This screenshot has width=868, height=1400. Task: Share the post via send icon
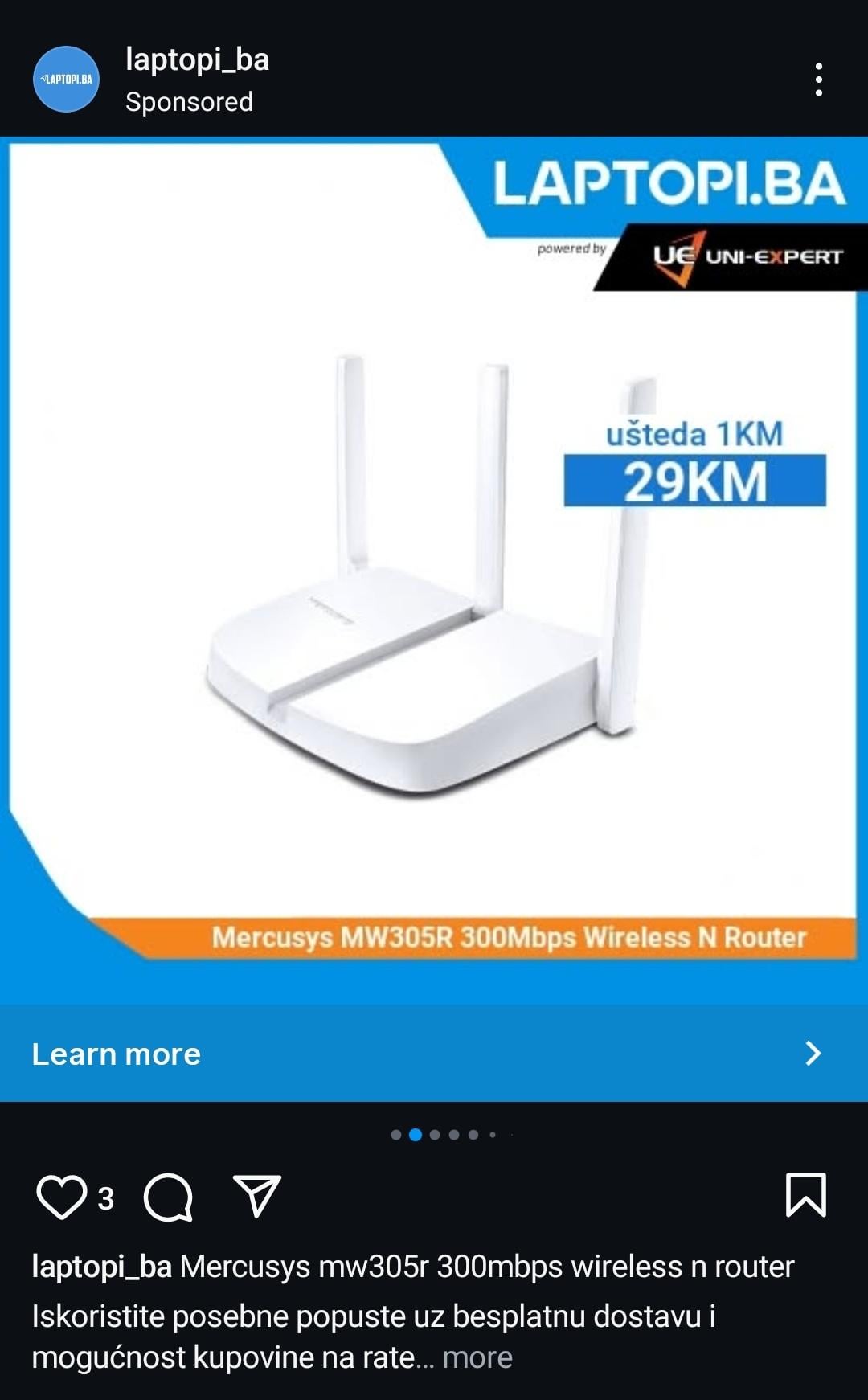256,1196
